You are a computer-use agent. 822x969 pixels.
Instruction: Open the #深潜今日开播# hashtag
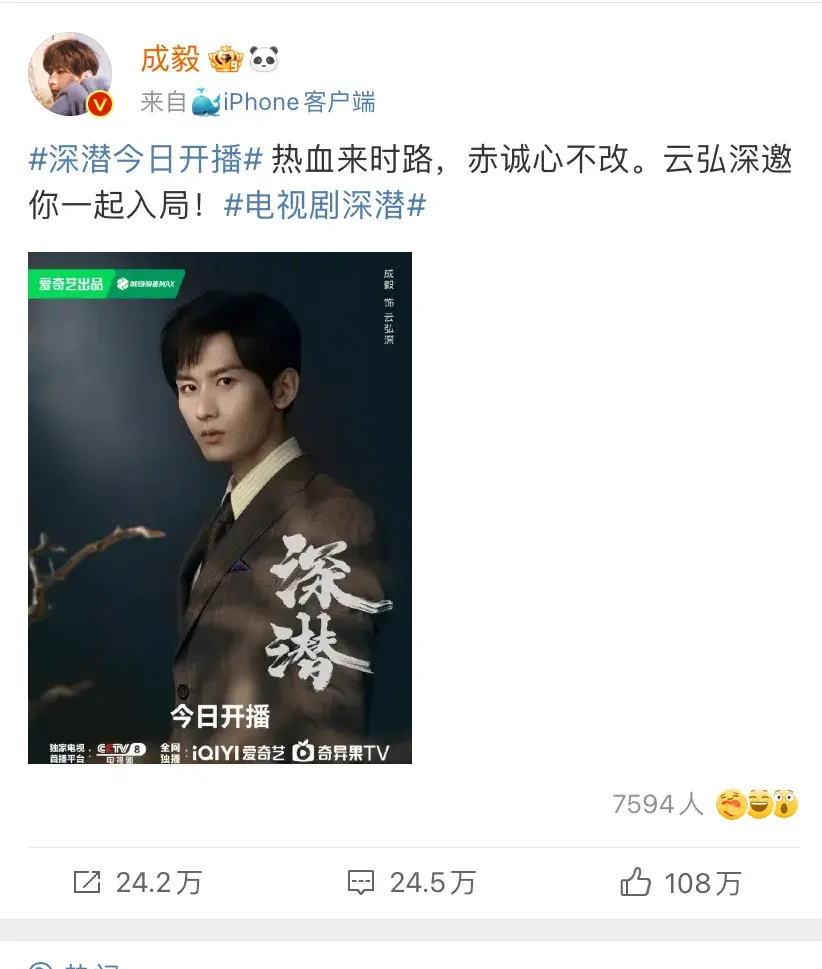coord(146,159)
